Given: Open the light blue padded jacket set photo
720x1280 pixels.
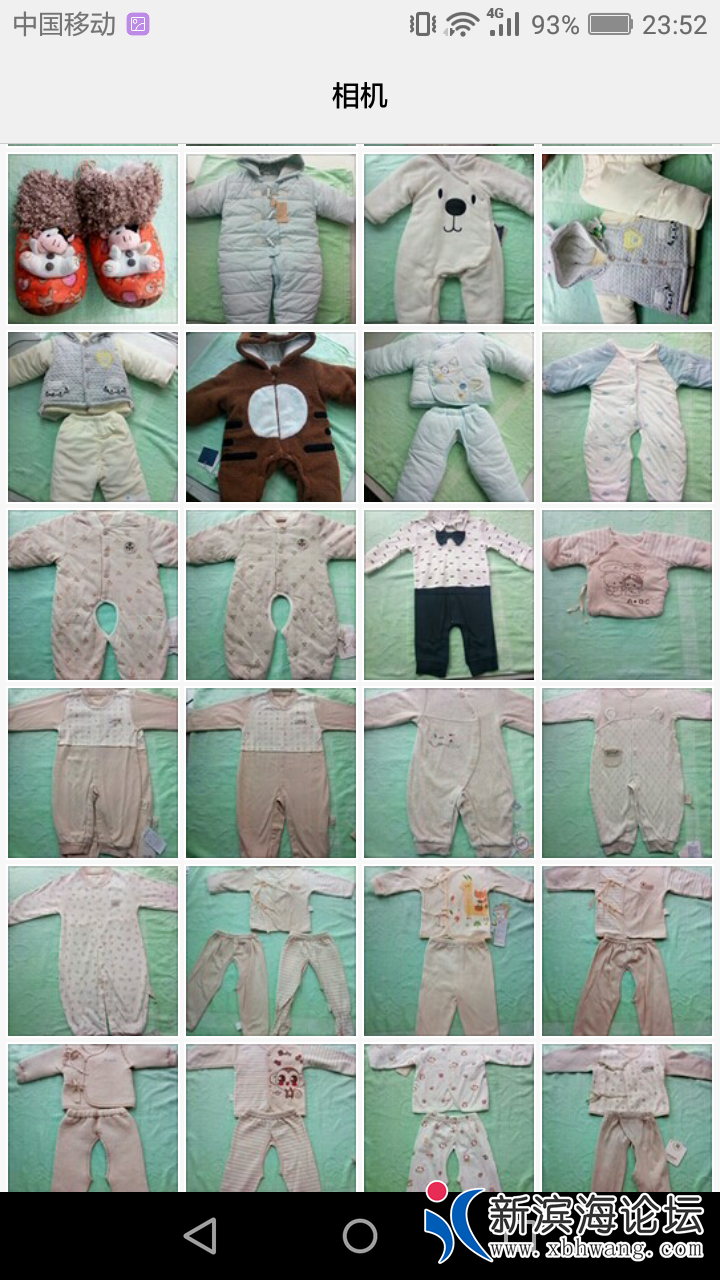Looking at the screenshot, I should click(449, 417).
